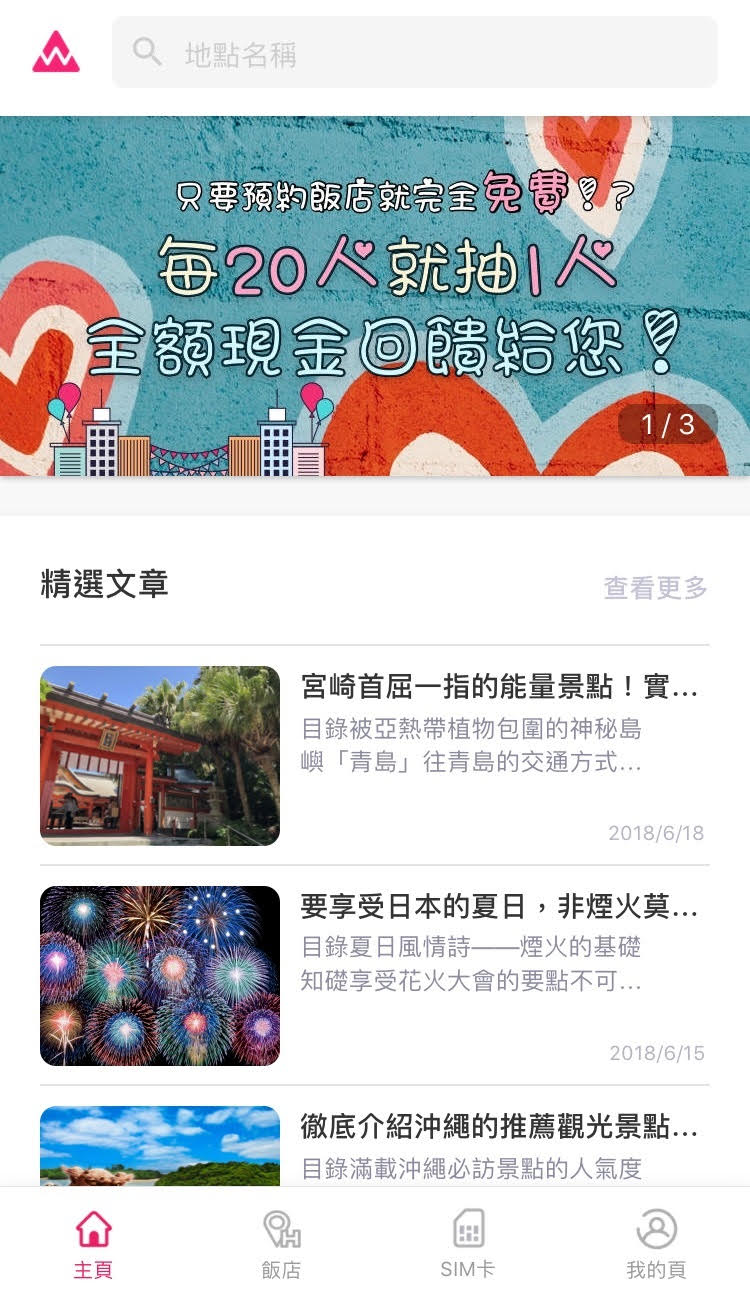Open the hotel cashback promo banner
This screenshot has height=1290, width=750.
[375, 296]
